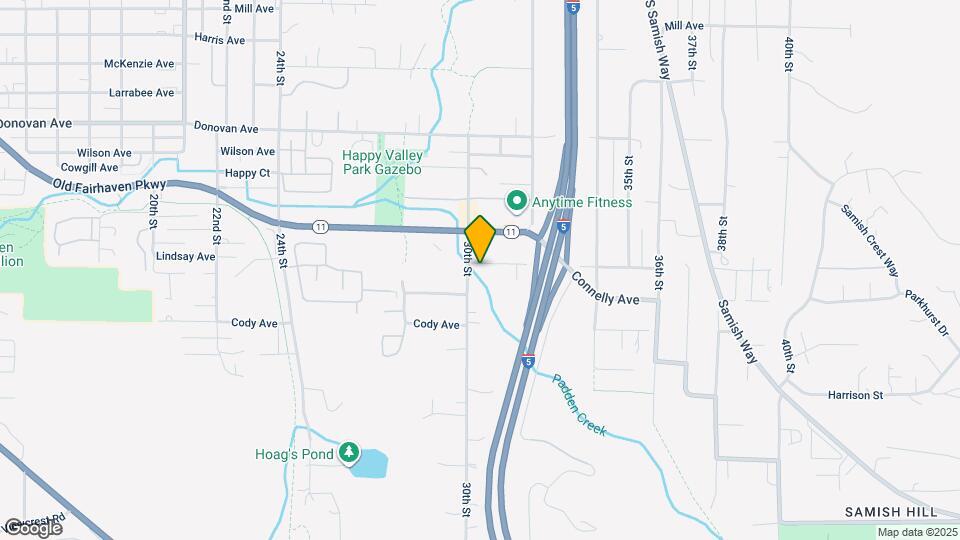Select the Hoag's Pond park pin
Screen dimensions: 960x540
tap(349, 454)
